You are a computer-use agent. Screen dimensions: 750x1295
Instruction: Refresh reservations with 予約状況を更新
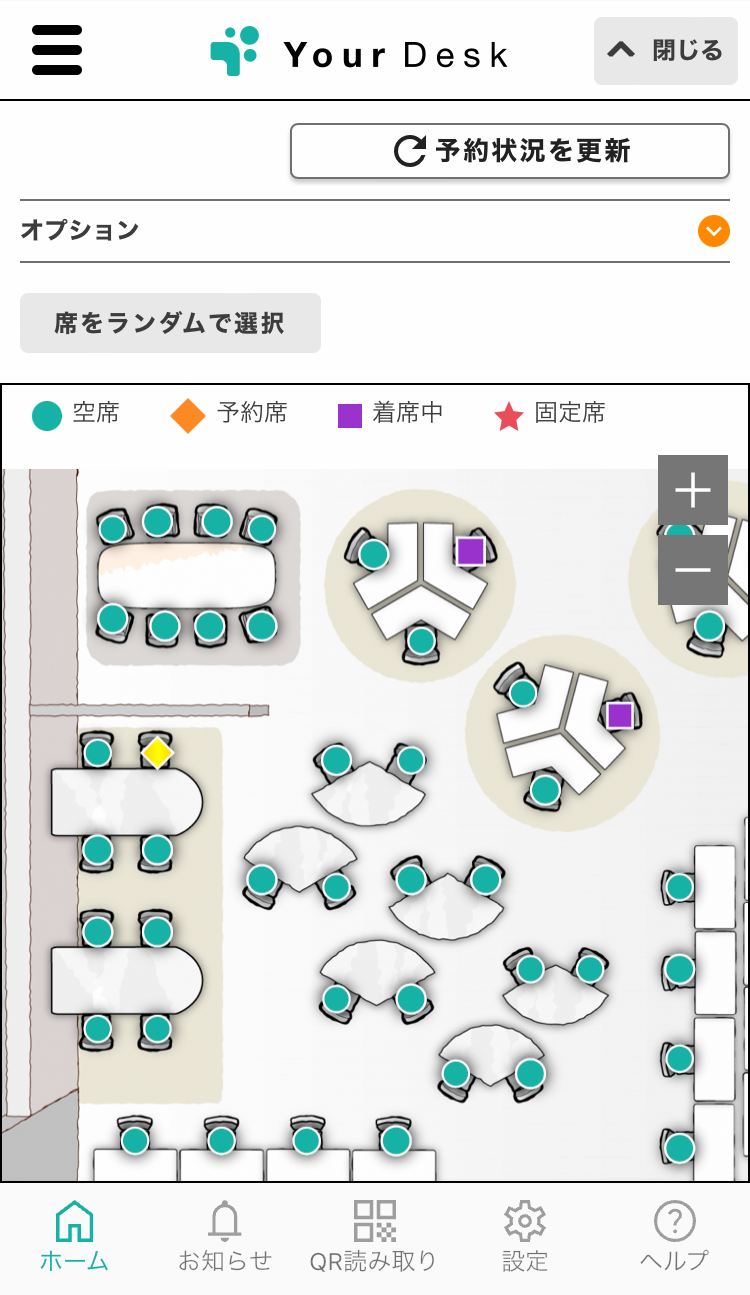click(x=510, y=151)
